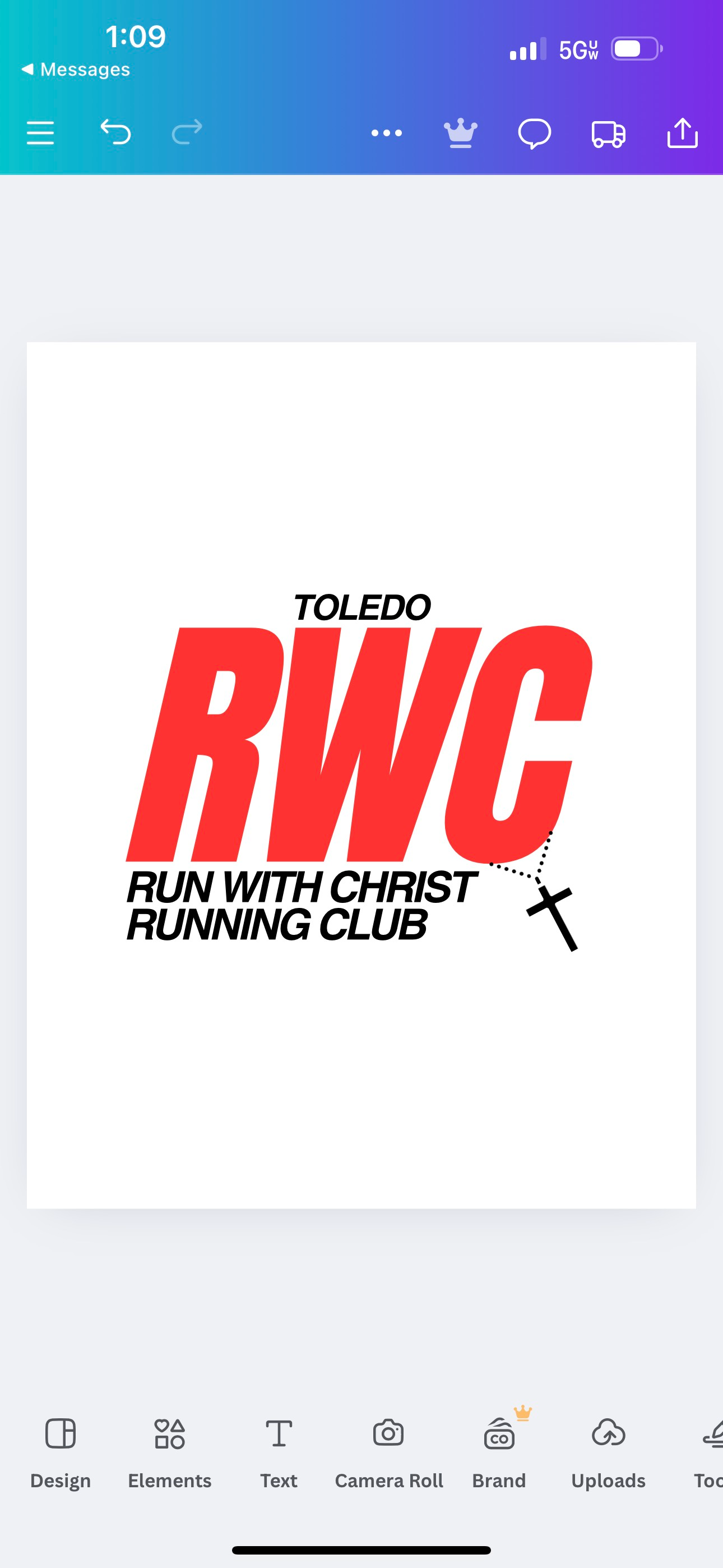Open the comments bubble
Viewport: 723px width, 1568px height.
pos(534,133)
